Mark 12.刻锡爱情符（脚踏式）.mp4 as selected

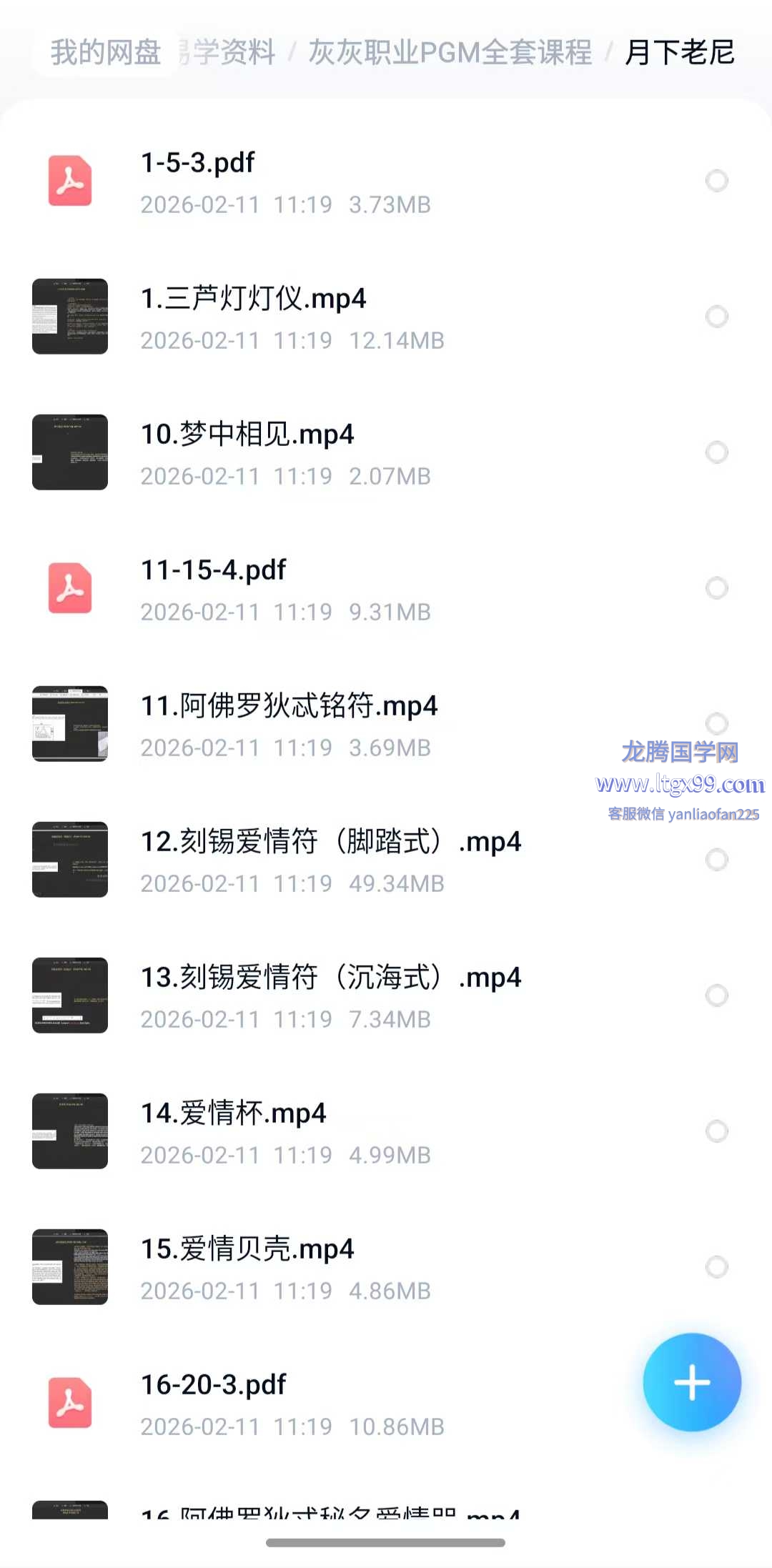pos(716,860)
